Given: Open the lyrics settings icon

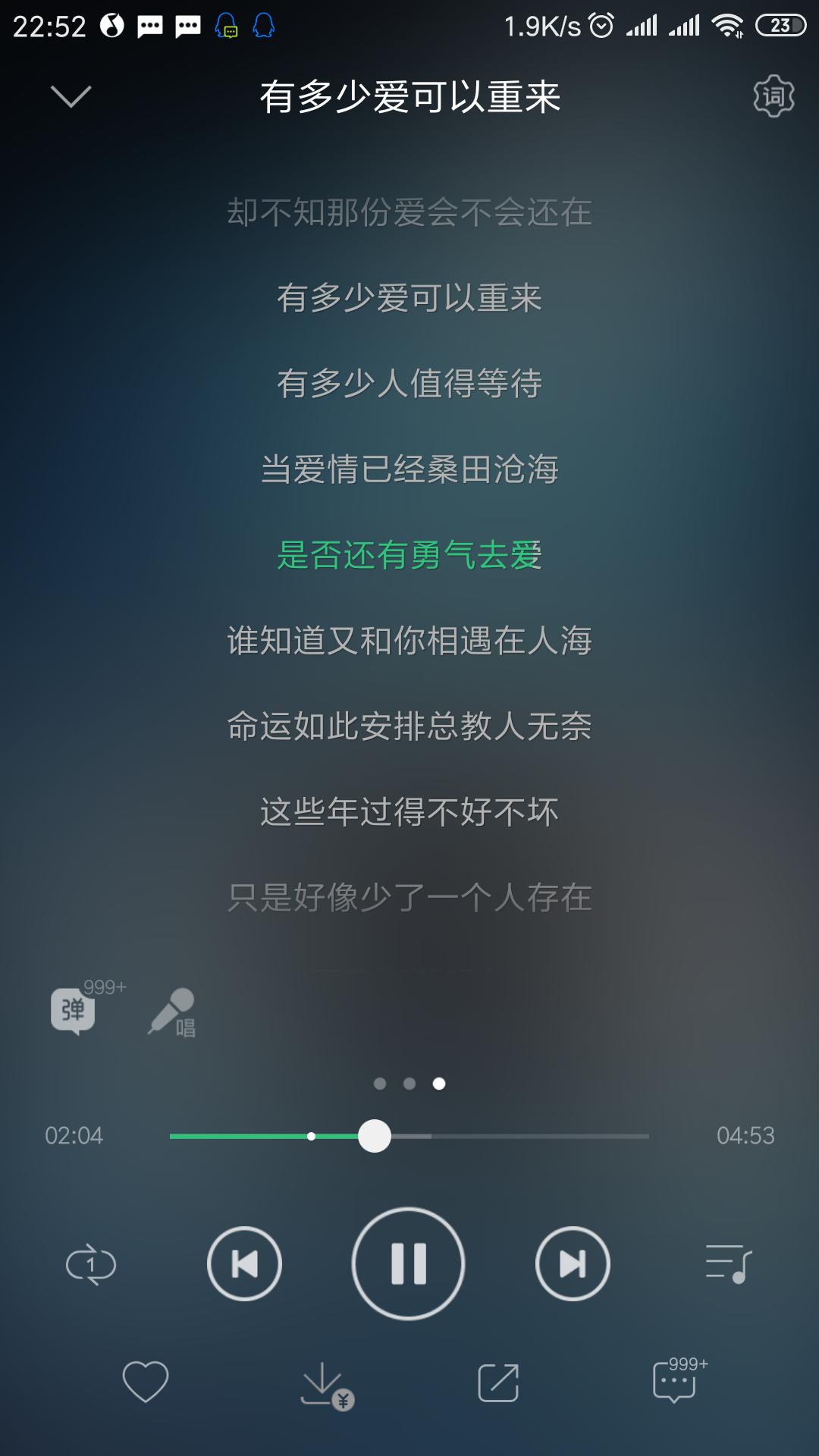Looking at the screenshot, I should [773, 96].
